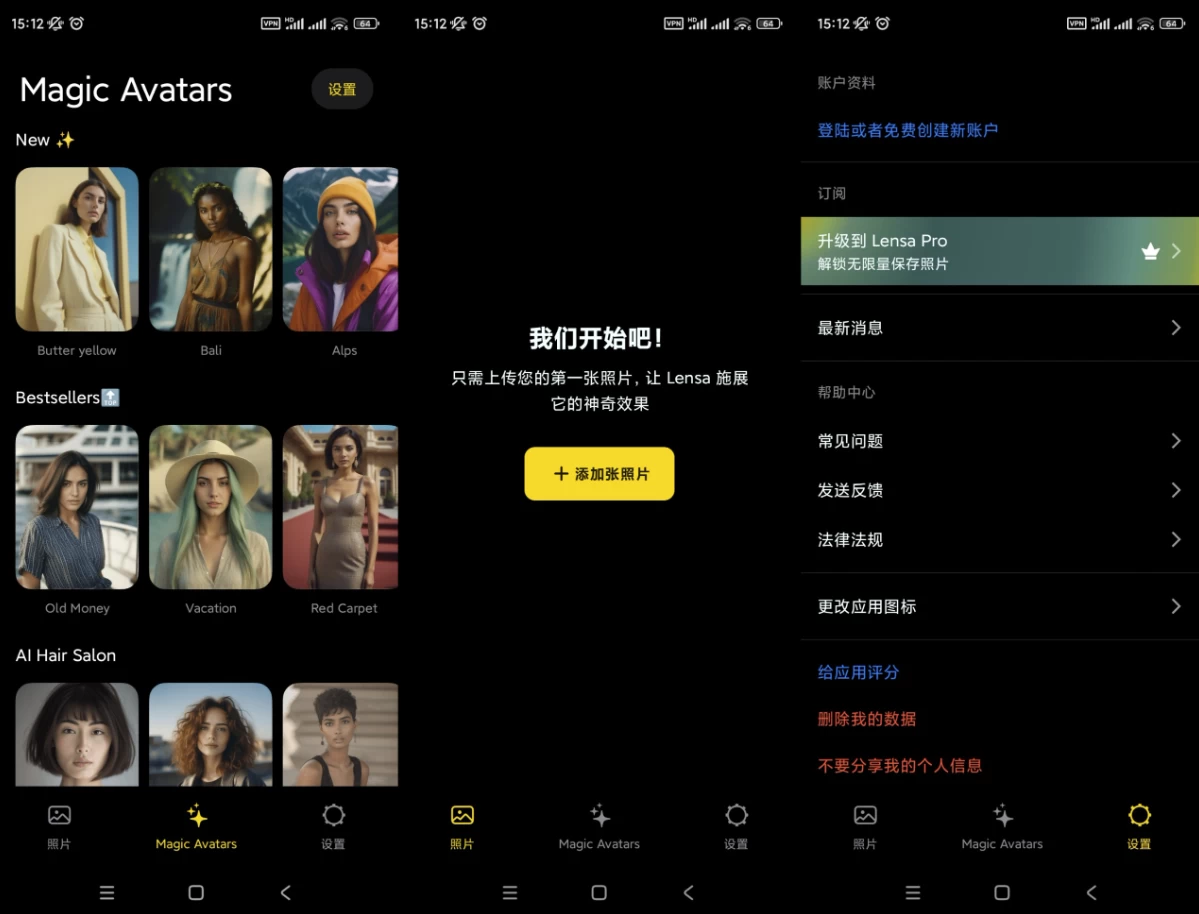
Task: Tap the yellow 添加张照片 button
Action: pos(599,474)
